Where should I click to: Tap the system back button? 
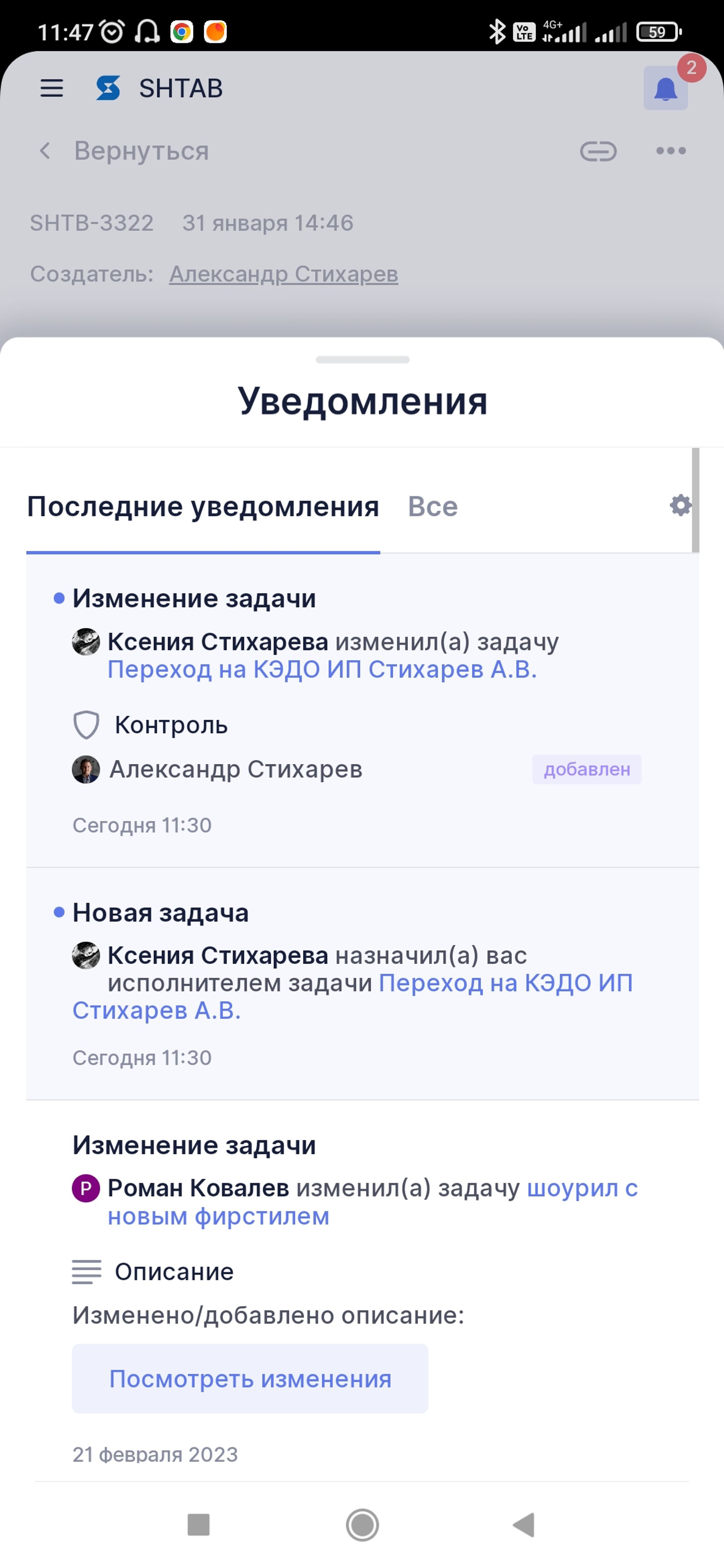(x=524, y=1524)
